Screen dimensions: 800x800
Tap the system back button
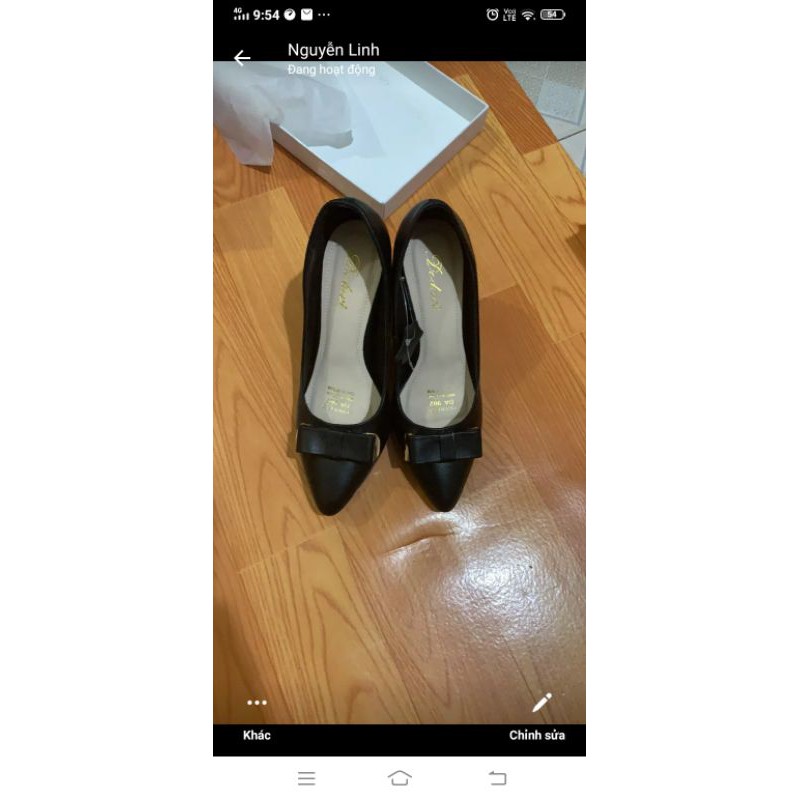click(497, 778)
